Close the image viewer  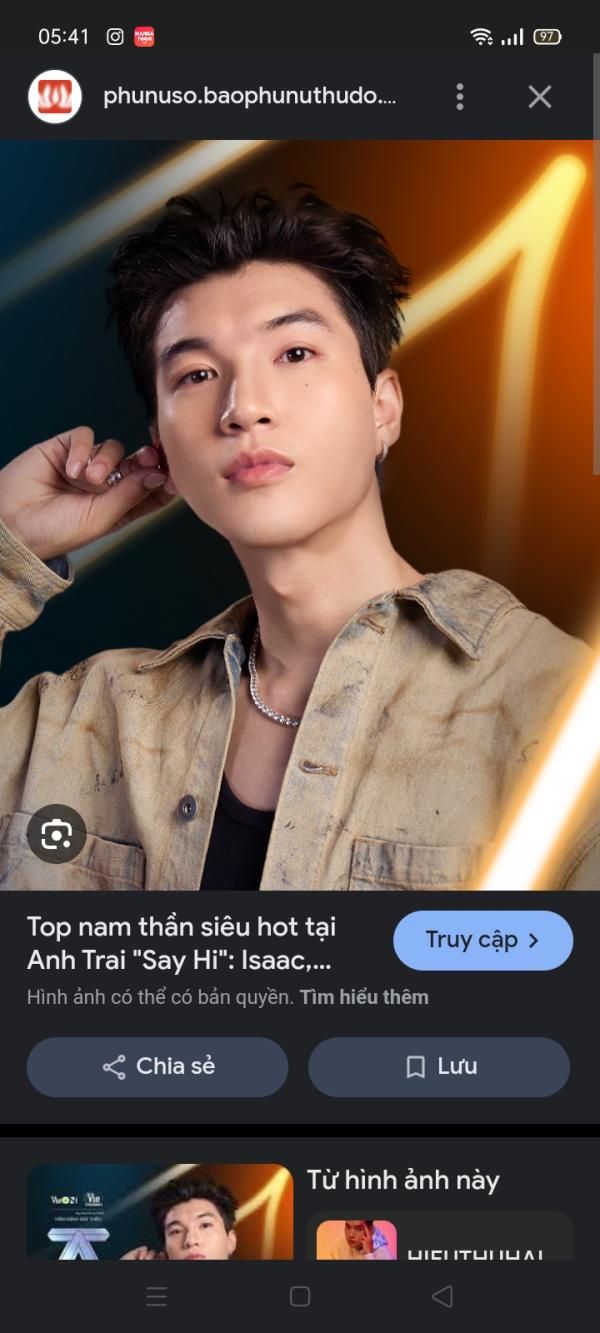click(x=539, y=97)
